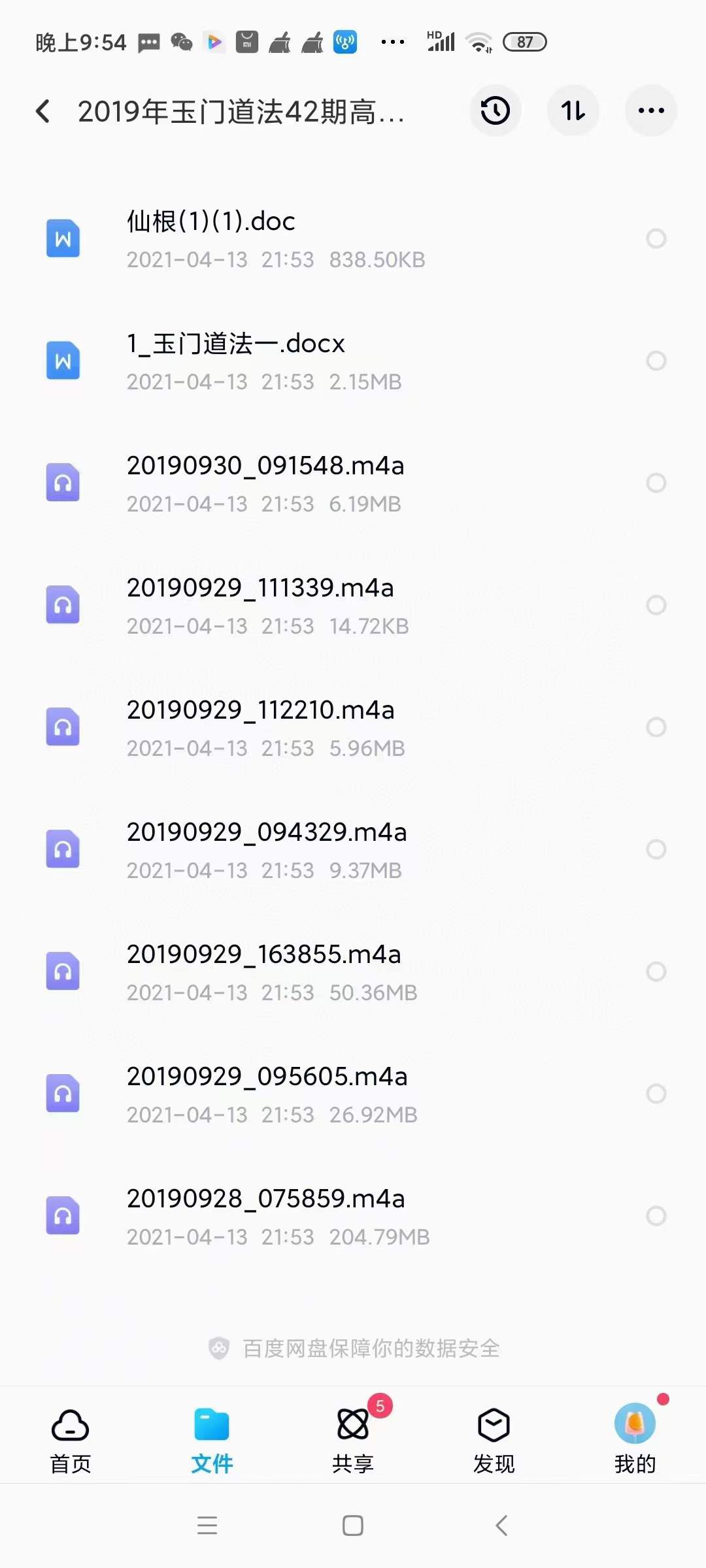Screen dimensions: 706x1568
Task: Select the checkbox for 20190929_112210.m4a
Action: coord(656,727)
